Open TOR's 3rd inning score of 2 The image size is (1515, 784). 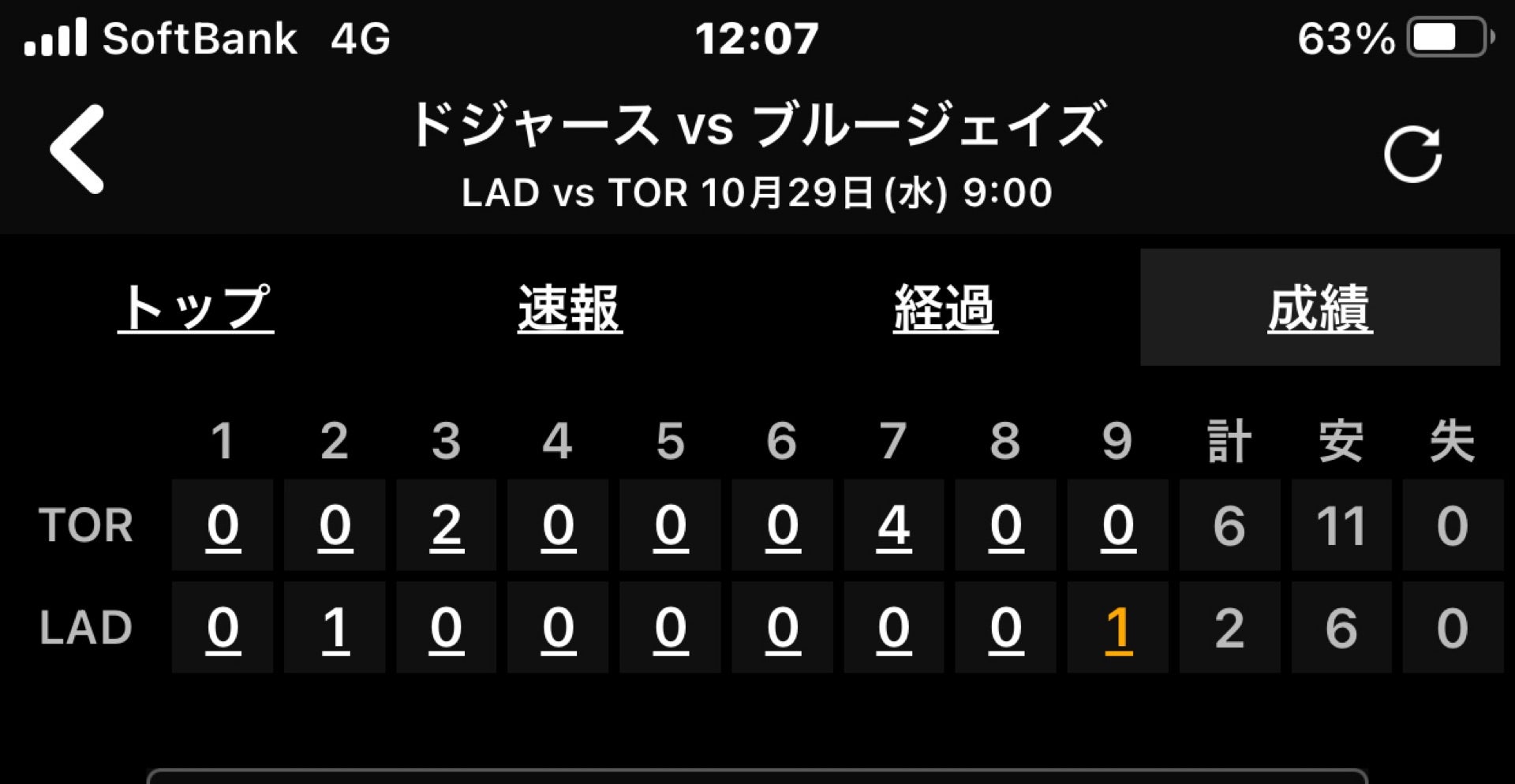pos(446,525)
